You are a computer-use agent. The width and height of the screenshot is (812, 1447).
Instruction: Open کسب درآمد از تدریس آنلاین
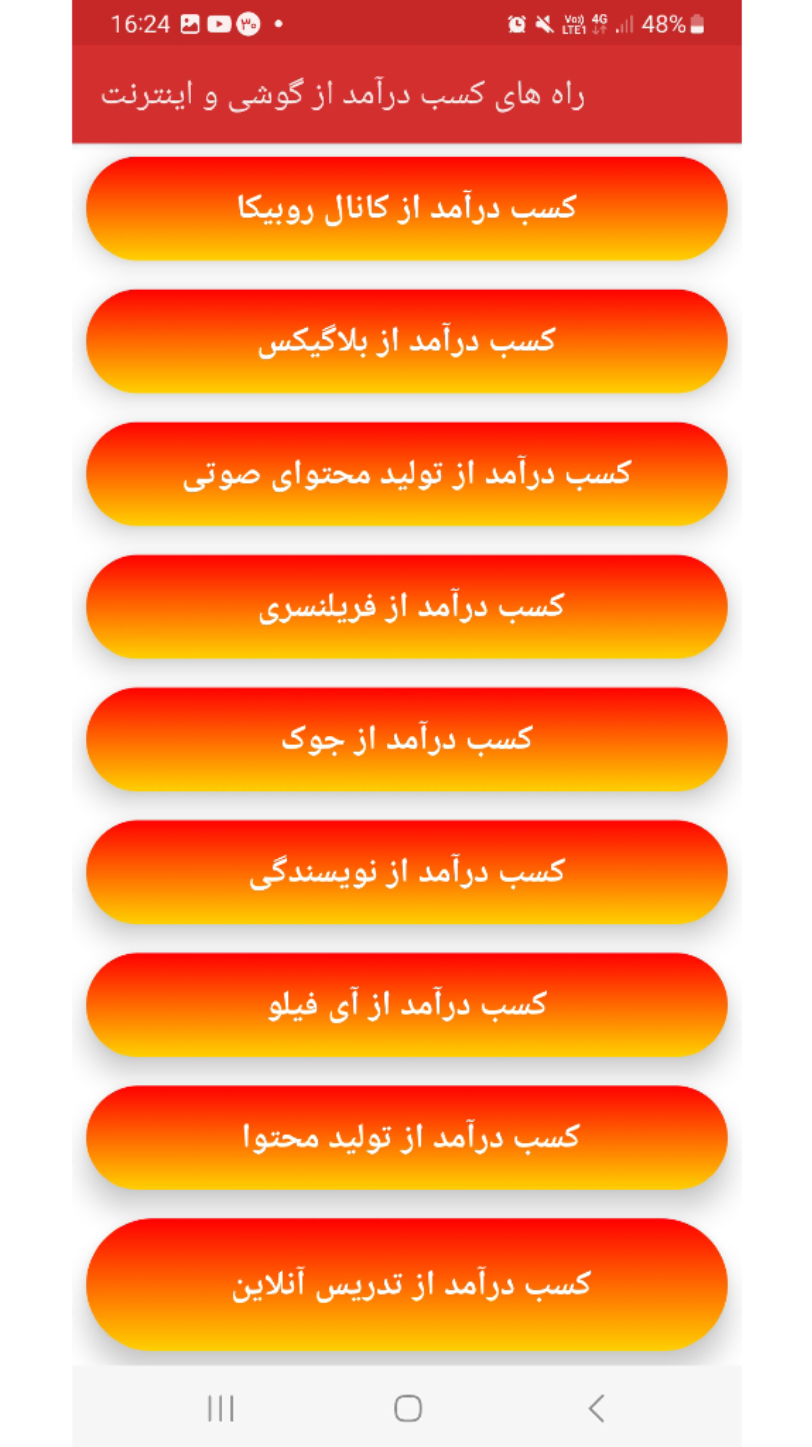click(406, 1284)
